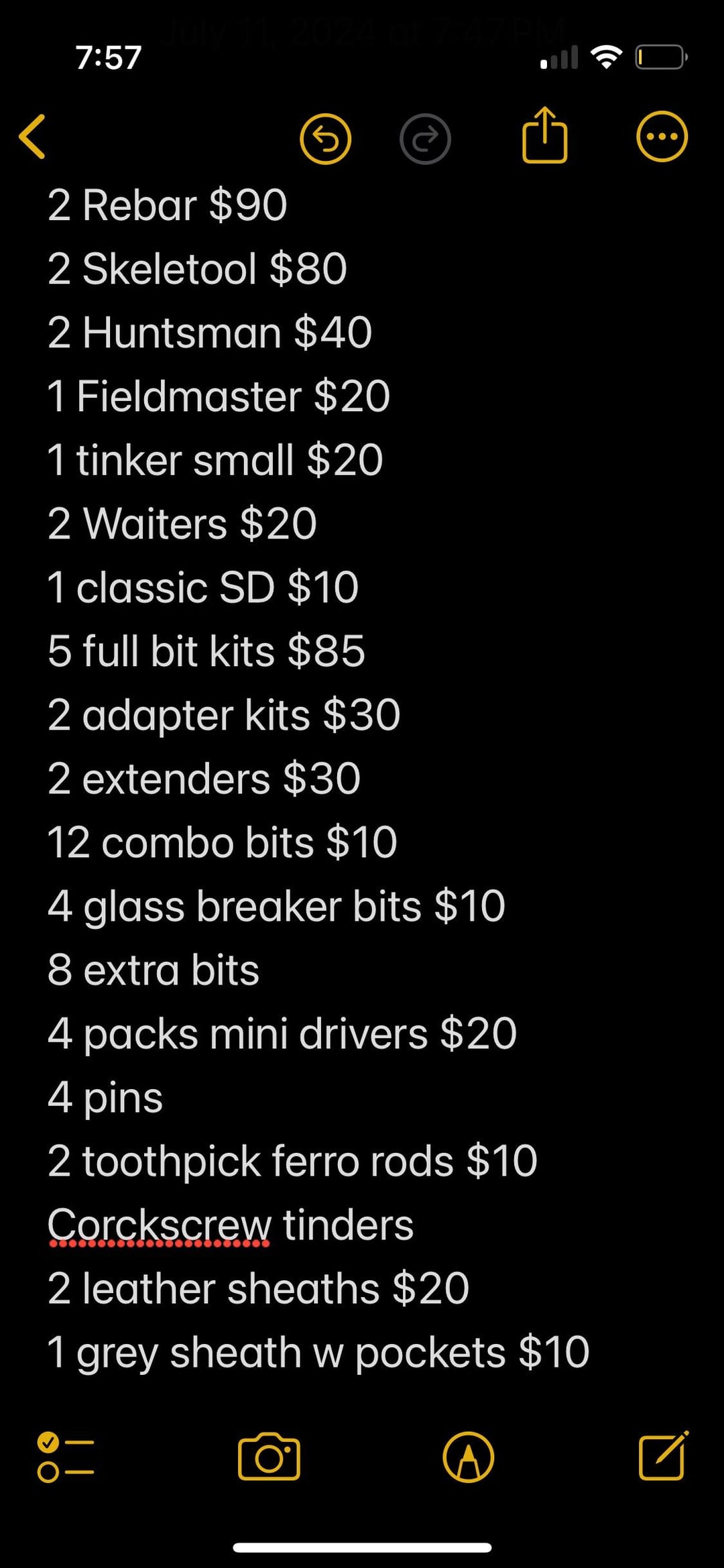The width and height of the screenshot is (724, 1568).
Task: Open the more options menu
Action: (661, 137)
